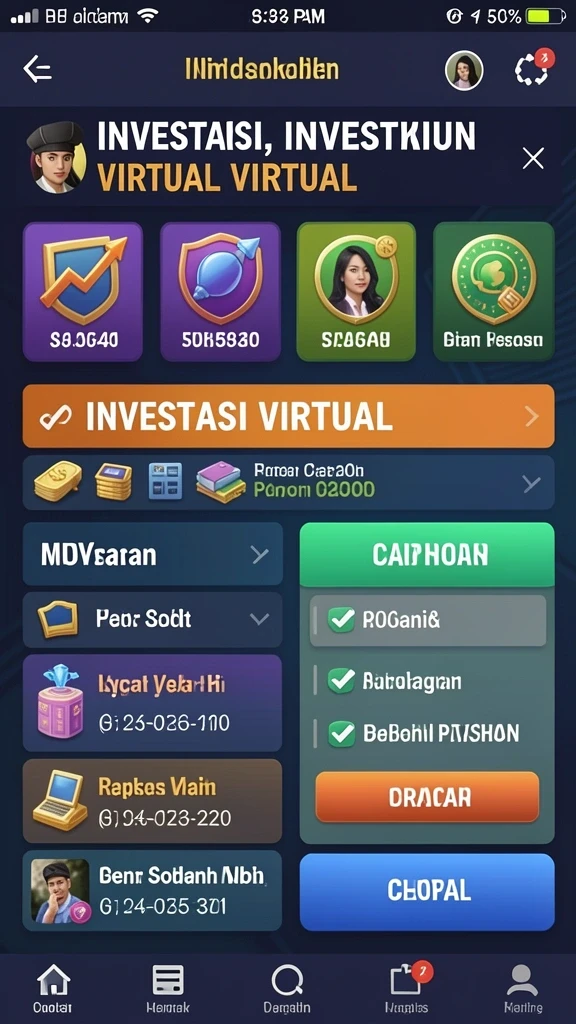Open the notifications icon with red badge
Viewport: 576px width, 1024px height.
coord(533,67)
